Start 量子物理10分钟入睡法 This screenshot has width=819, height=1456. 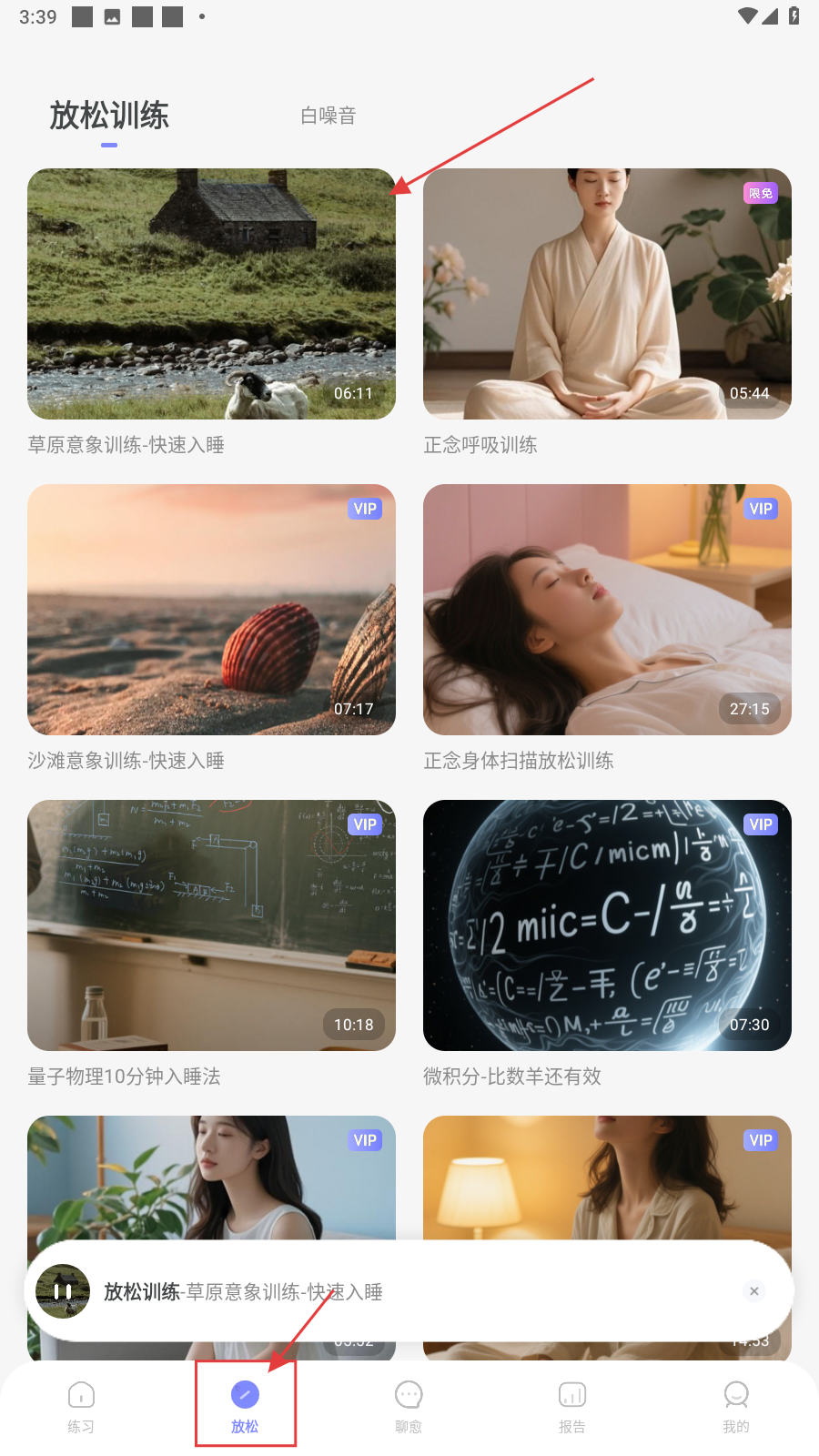tap(211, 925)
